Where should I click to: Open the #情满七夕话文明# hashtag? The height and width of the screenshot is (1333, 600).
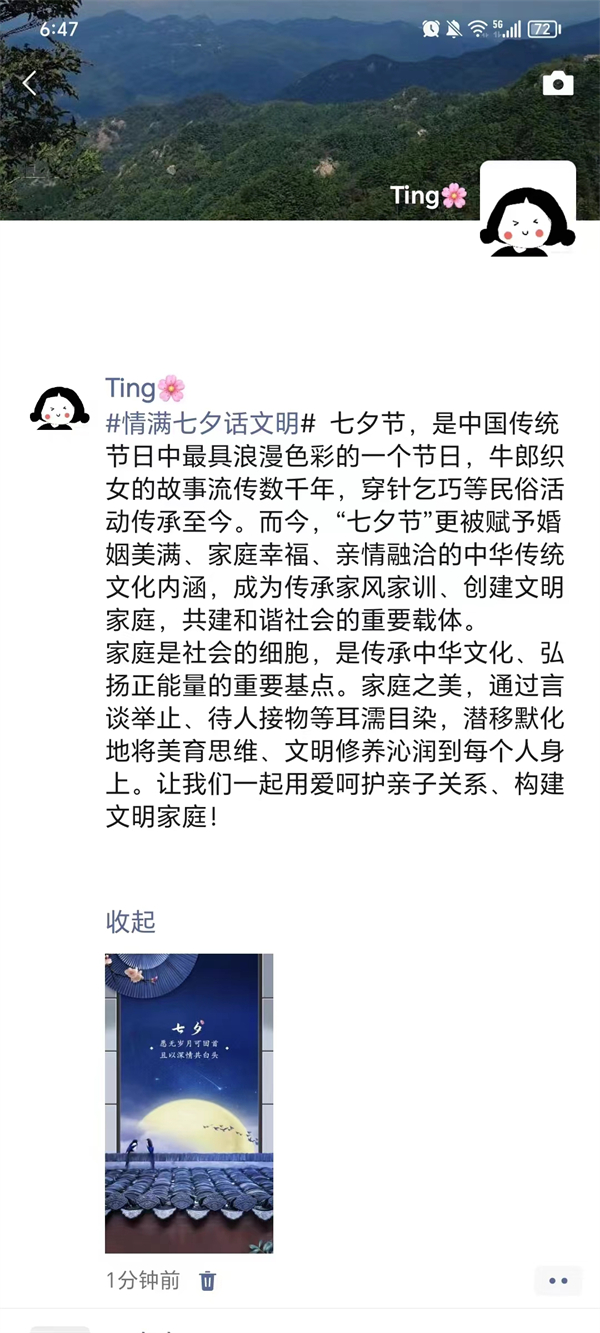[x=210, y=421]
